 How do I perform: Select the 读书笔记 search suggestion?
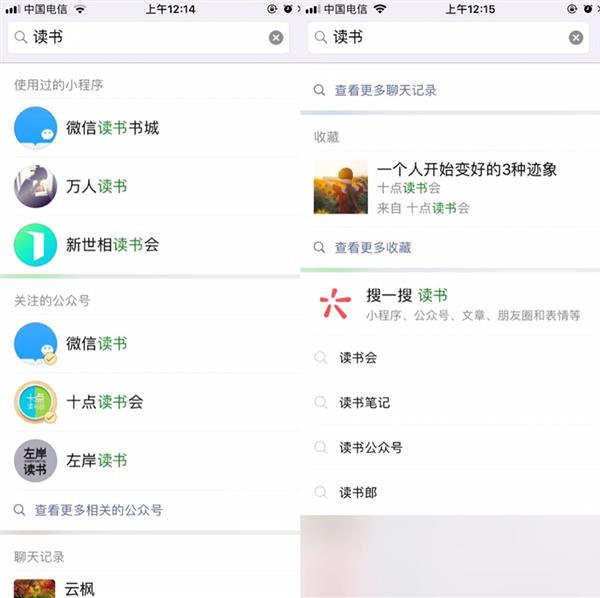click(x=364, y=402)
